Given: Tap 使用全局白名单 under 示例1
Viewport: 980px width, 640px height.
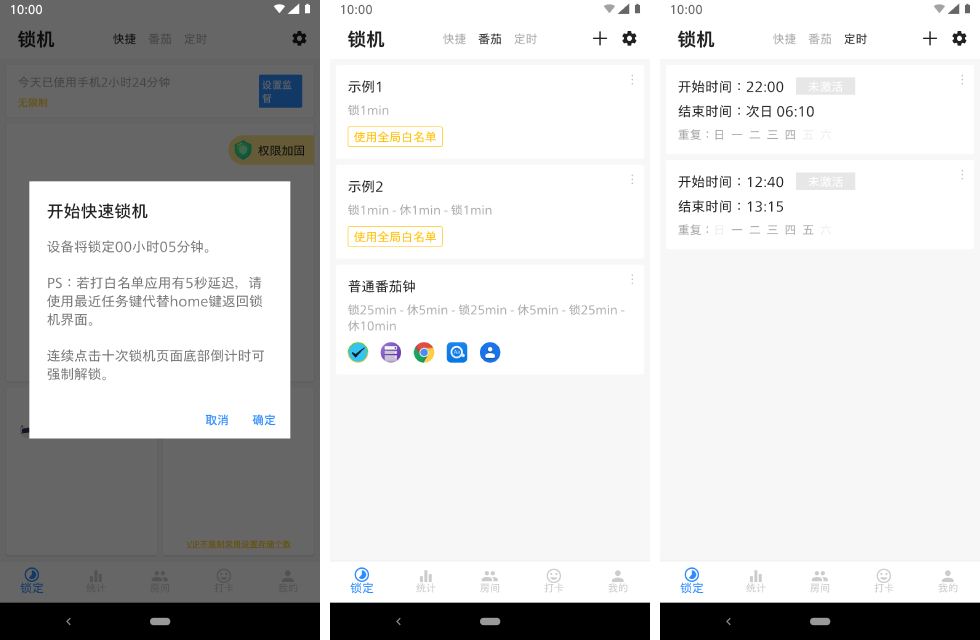Looking at the screenshot, I should click(x=395, y=137).
